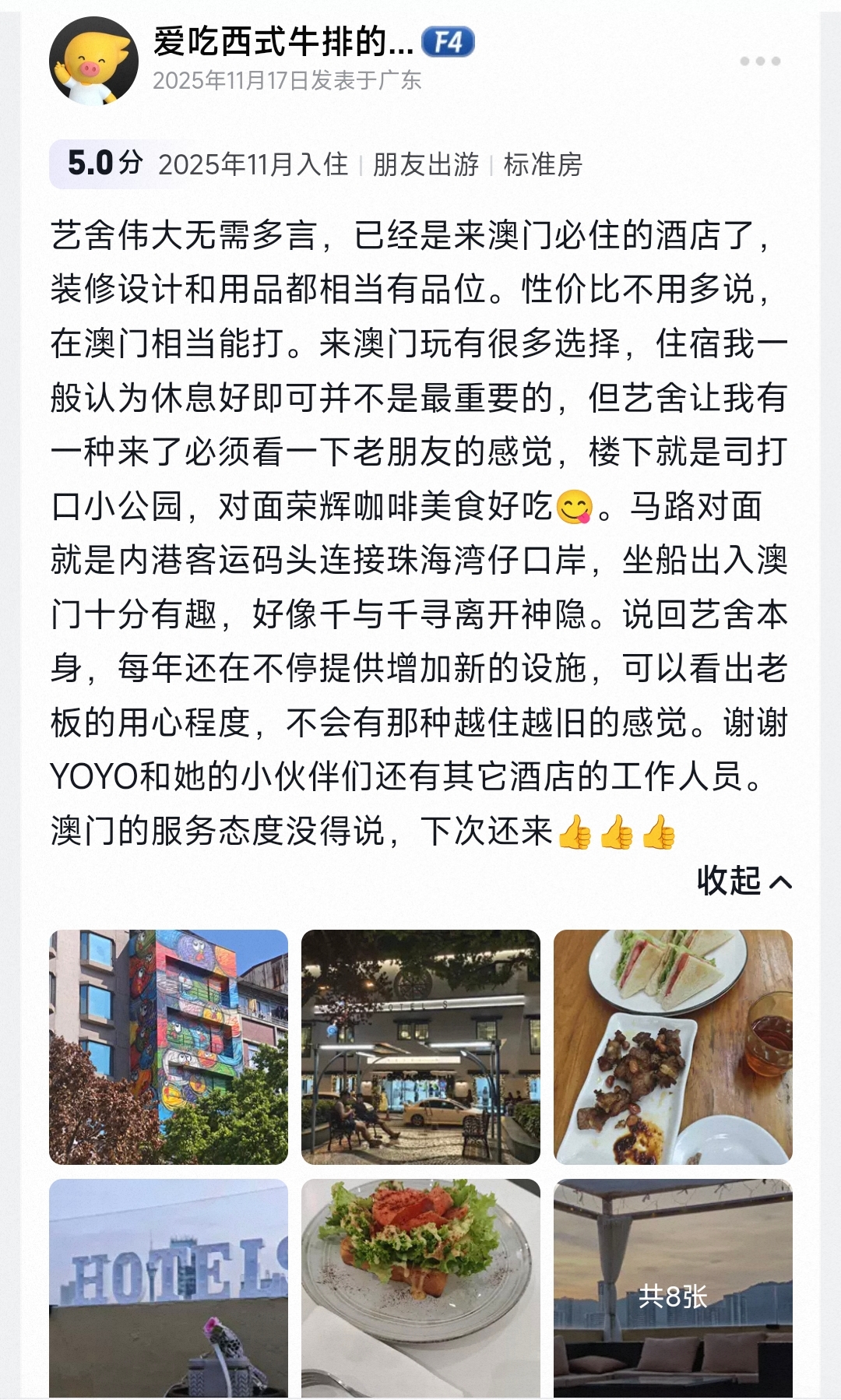Open the reviewer's pig avatar profile
Viewport: 841px width, 1400px height.
click(93, 62)
